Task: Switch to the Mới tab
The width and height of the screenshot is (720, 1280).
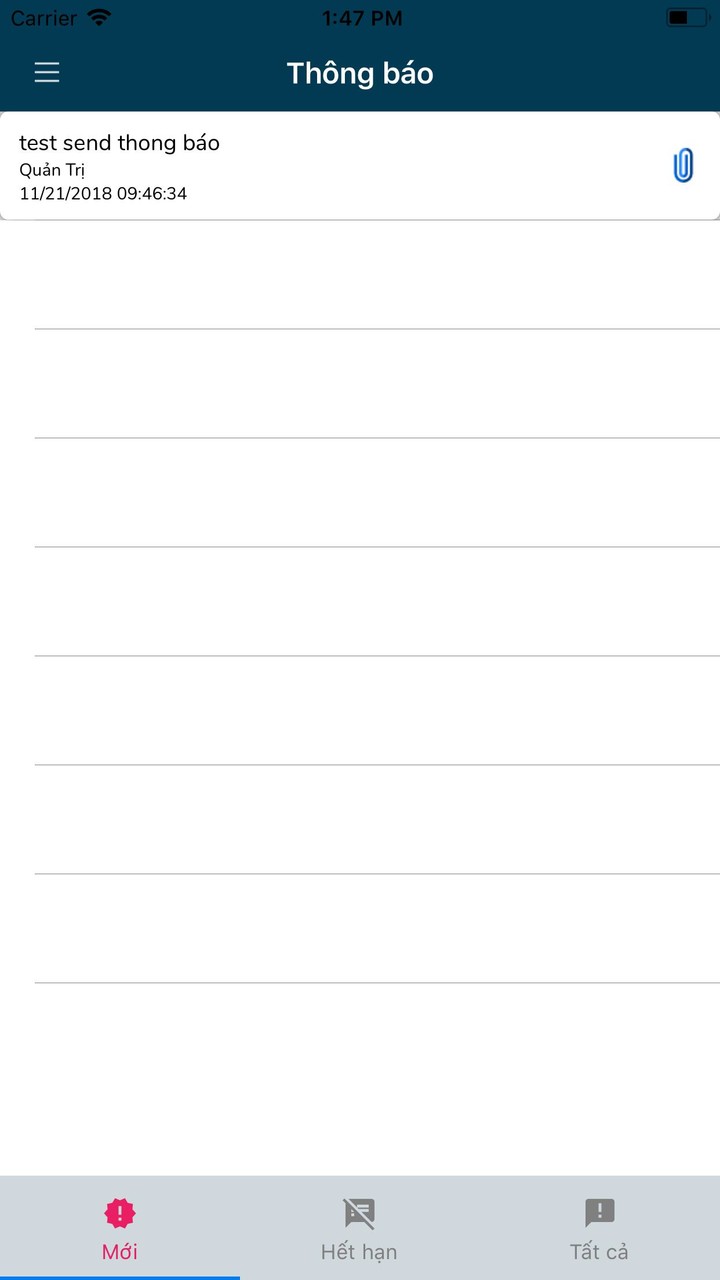Action: (120, 1230)
